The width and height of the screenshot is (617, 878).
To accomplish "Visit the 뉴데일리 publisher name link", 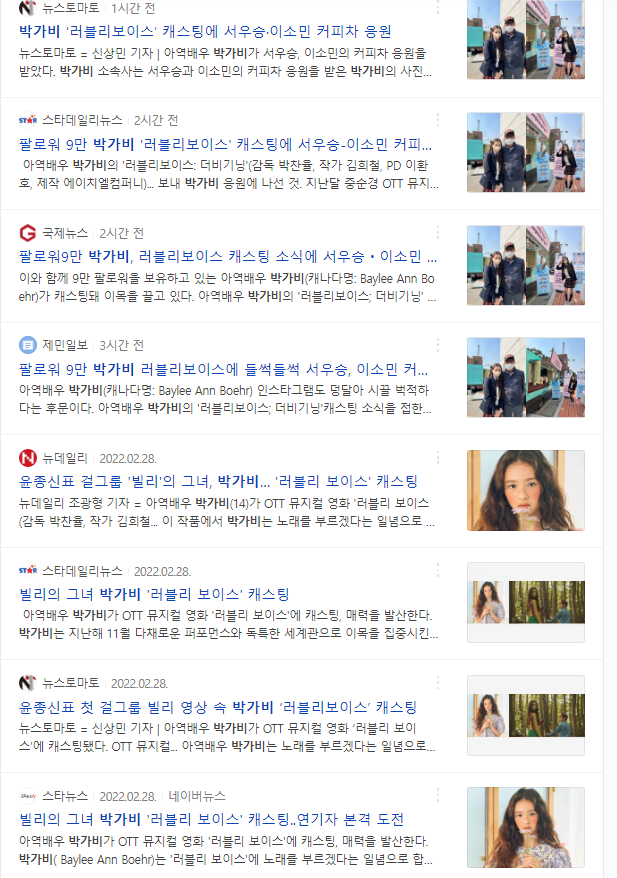I will (x=65, y=458).
